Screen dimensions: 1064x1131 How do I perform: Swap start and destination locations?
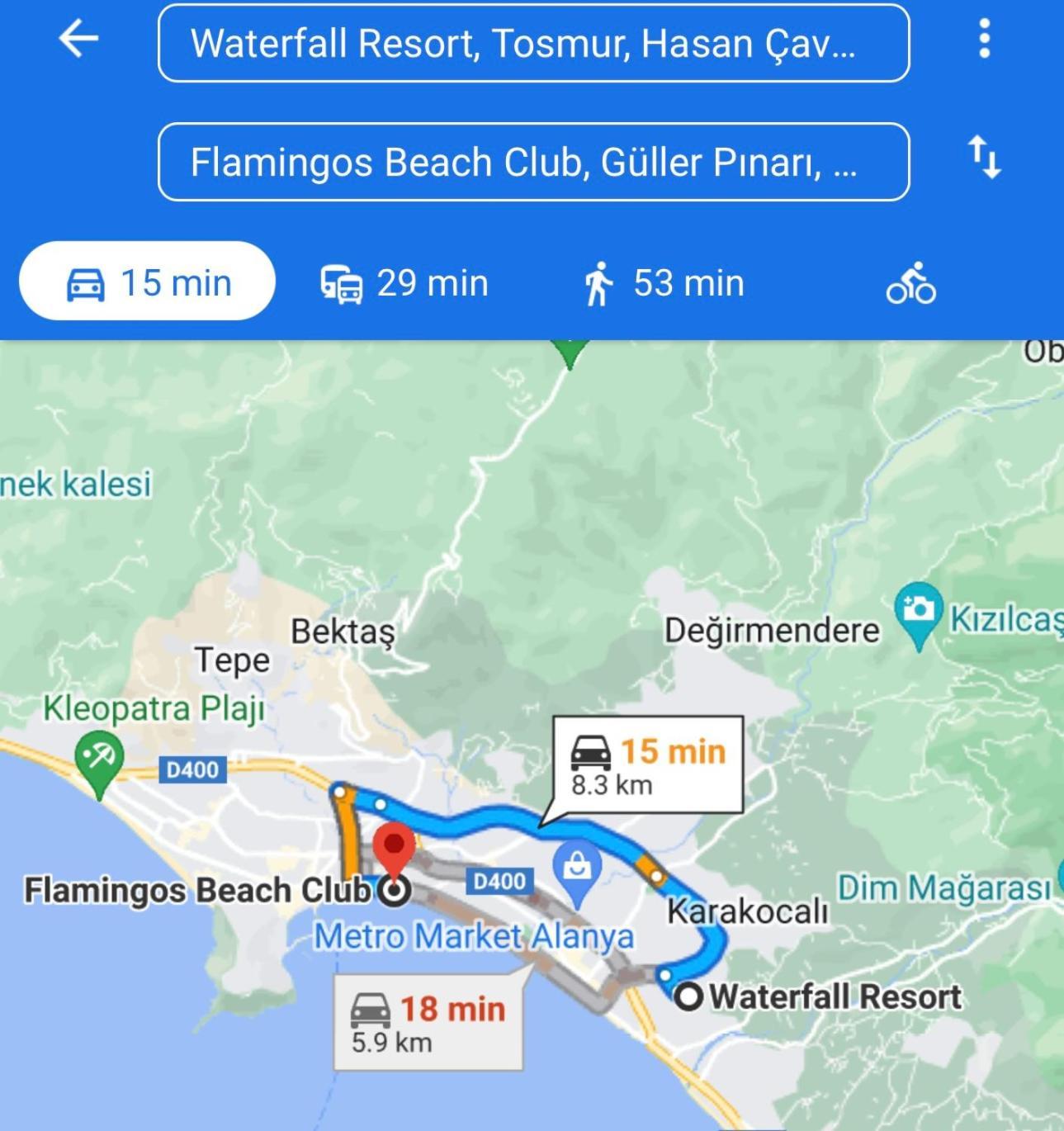[984, 157]
